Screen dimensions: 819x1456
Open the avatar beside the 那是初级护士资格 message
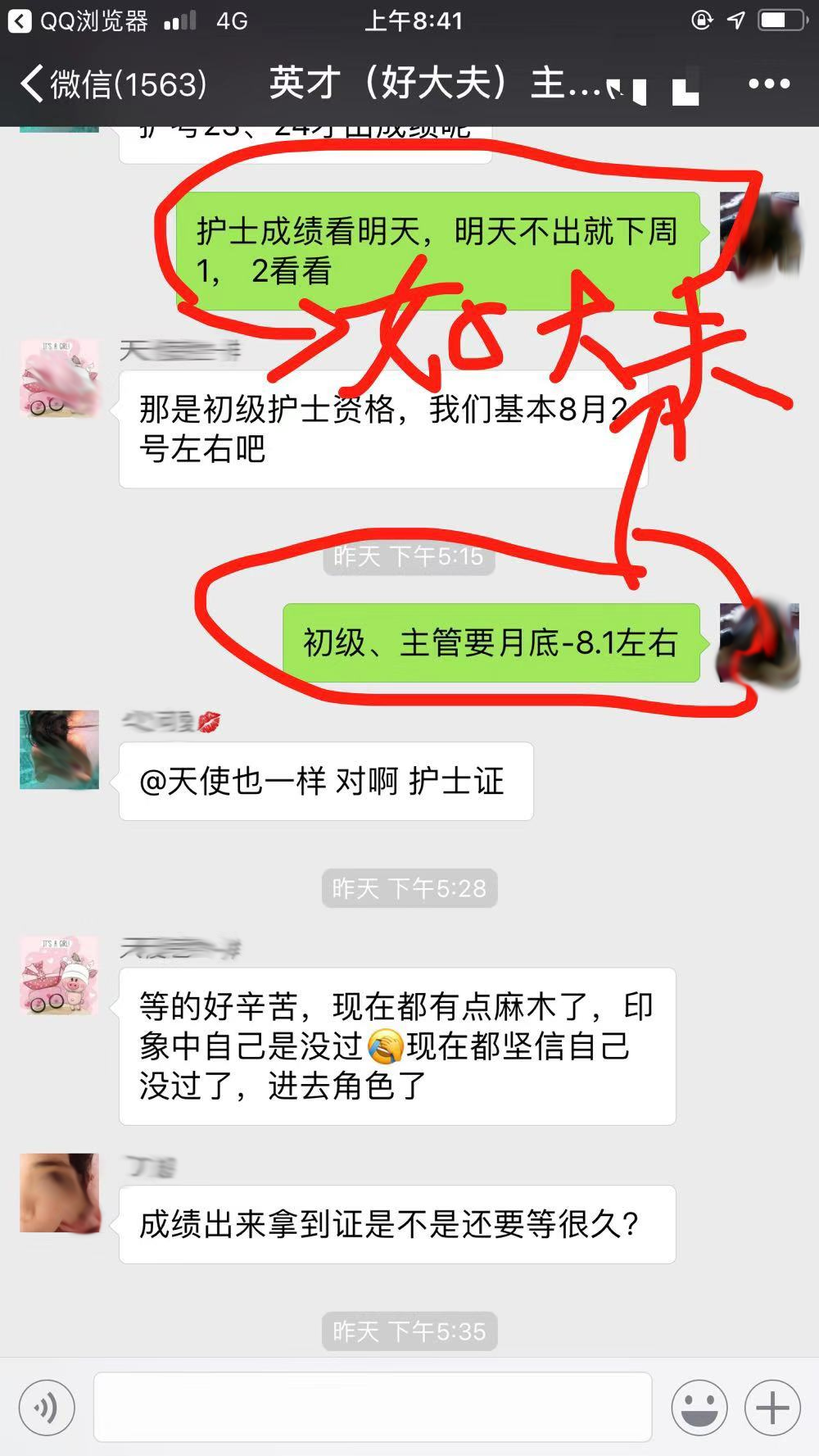click(x=59, y=378)
